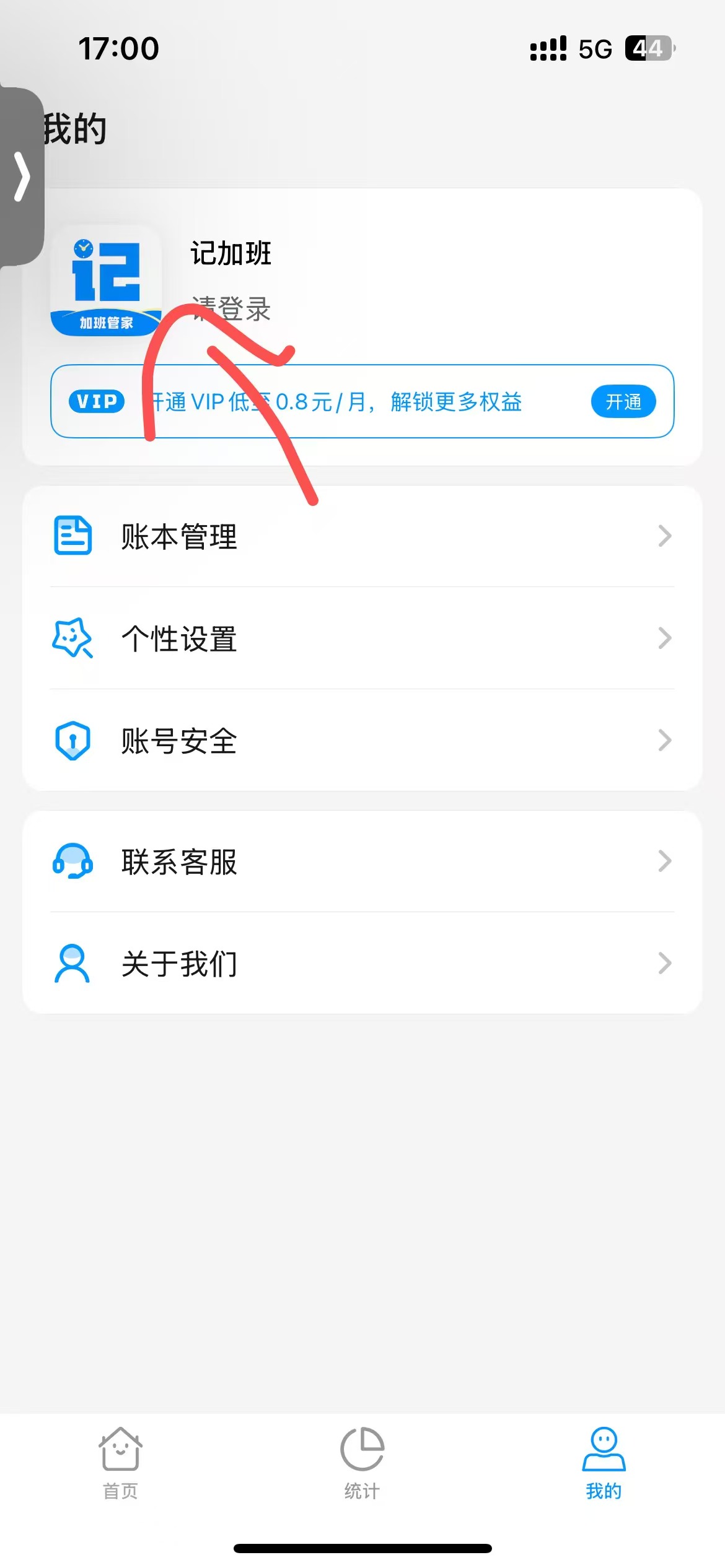Switch to the 统计 tab

pyautogui.click(x=362, y=1463)
